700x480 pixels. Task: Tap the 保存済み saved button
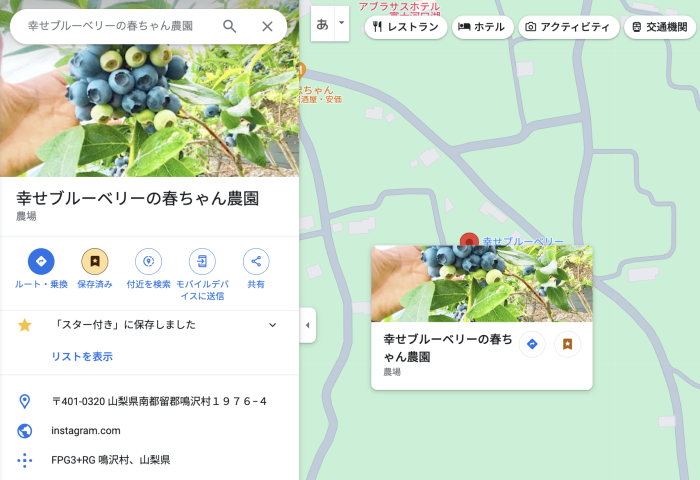95,262
